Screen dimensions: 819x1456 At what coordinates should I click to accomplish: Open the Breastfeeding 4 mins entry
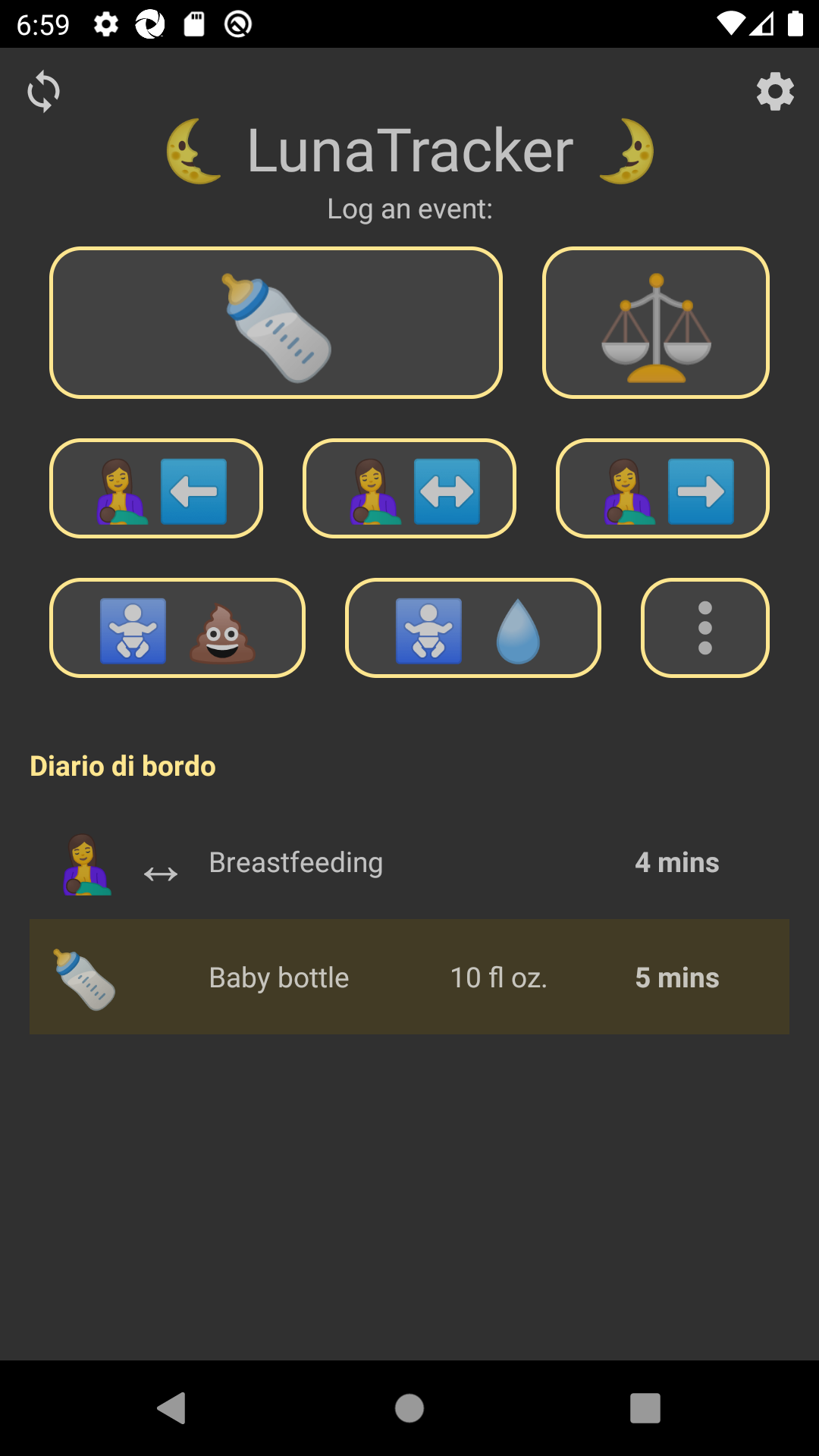(x=409, y=862)
